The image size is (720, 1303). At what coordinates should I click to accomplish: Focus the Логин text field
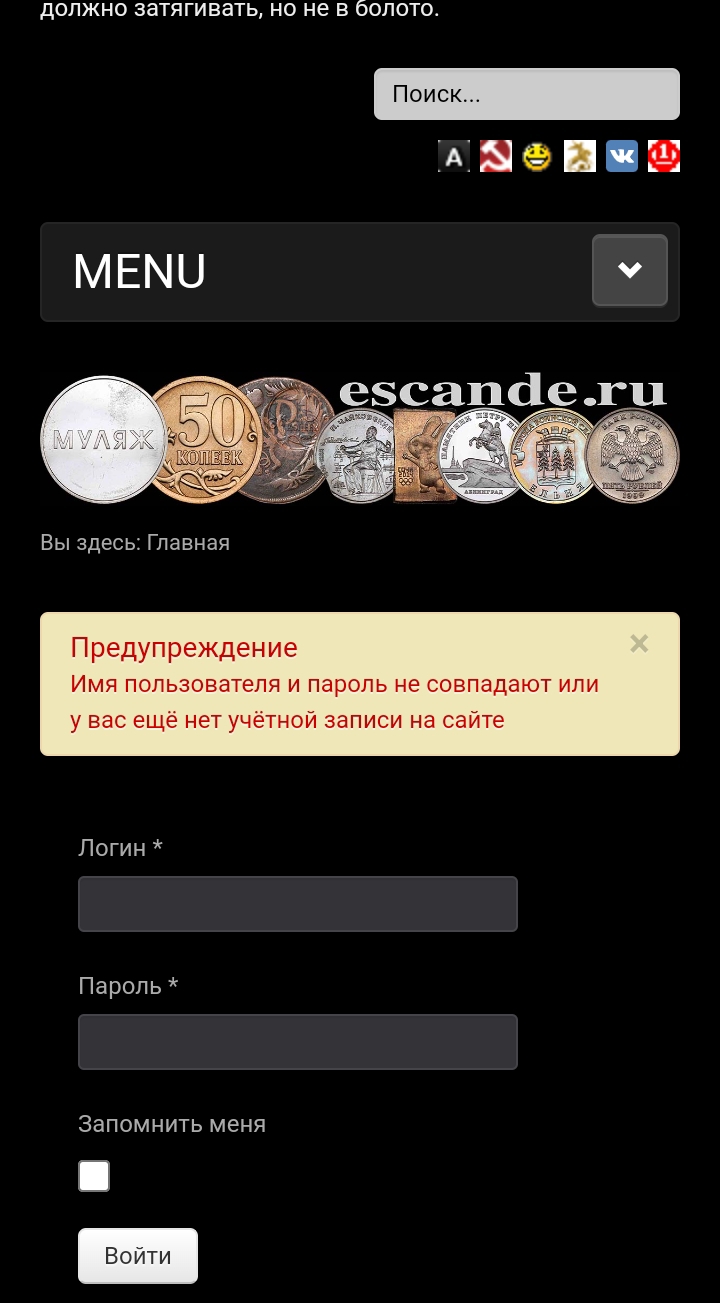[298, 904]
